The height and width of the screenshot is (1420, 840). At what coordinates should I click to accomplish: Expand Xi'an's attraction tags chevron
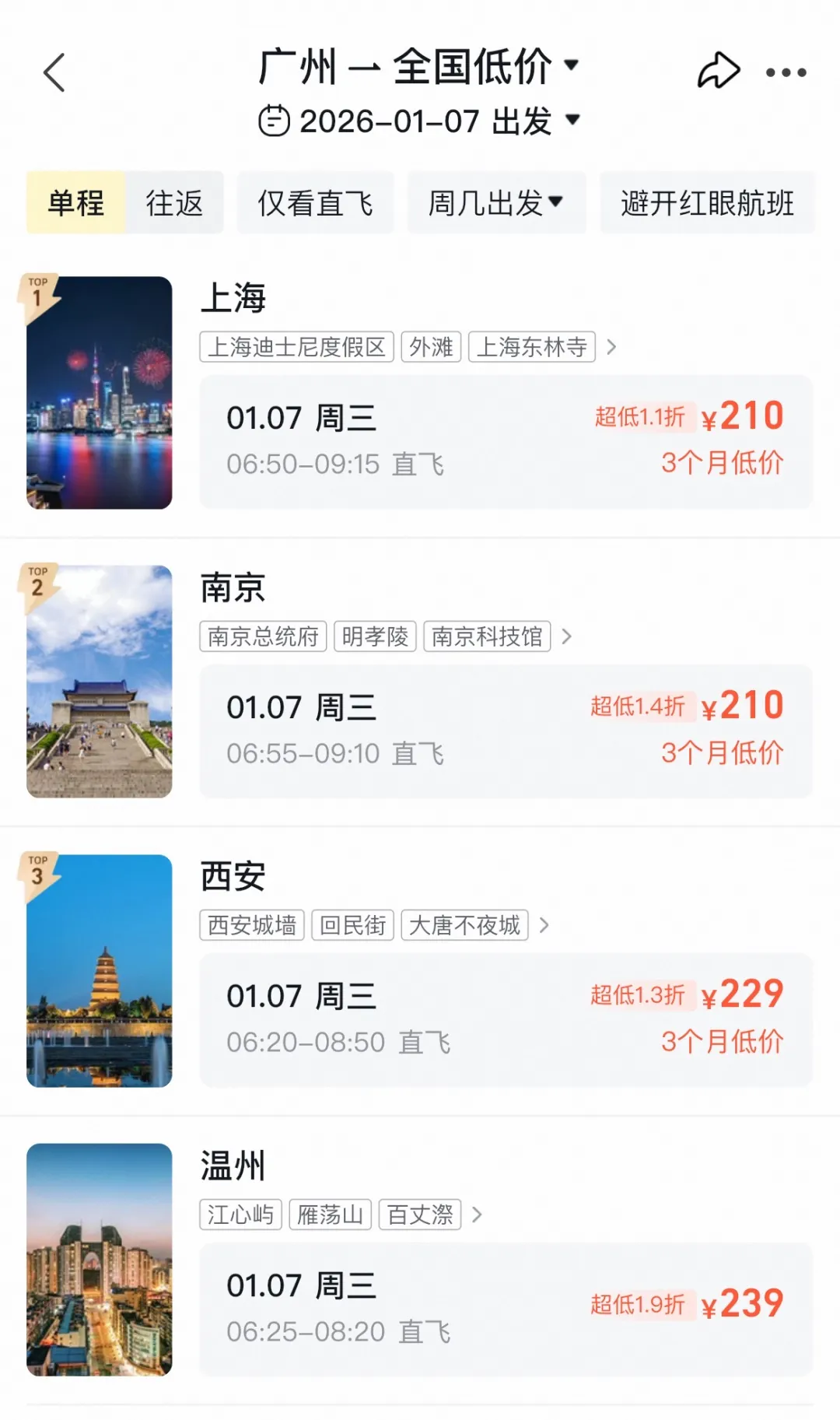[542, 925]
